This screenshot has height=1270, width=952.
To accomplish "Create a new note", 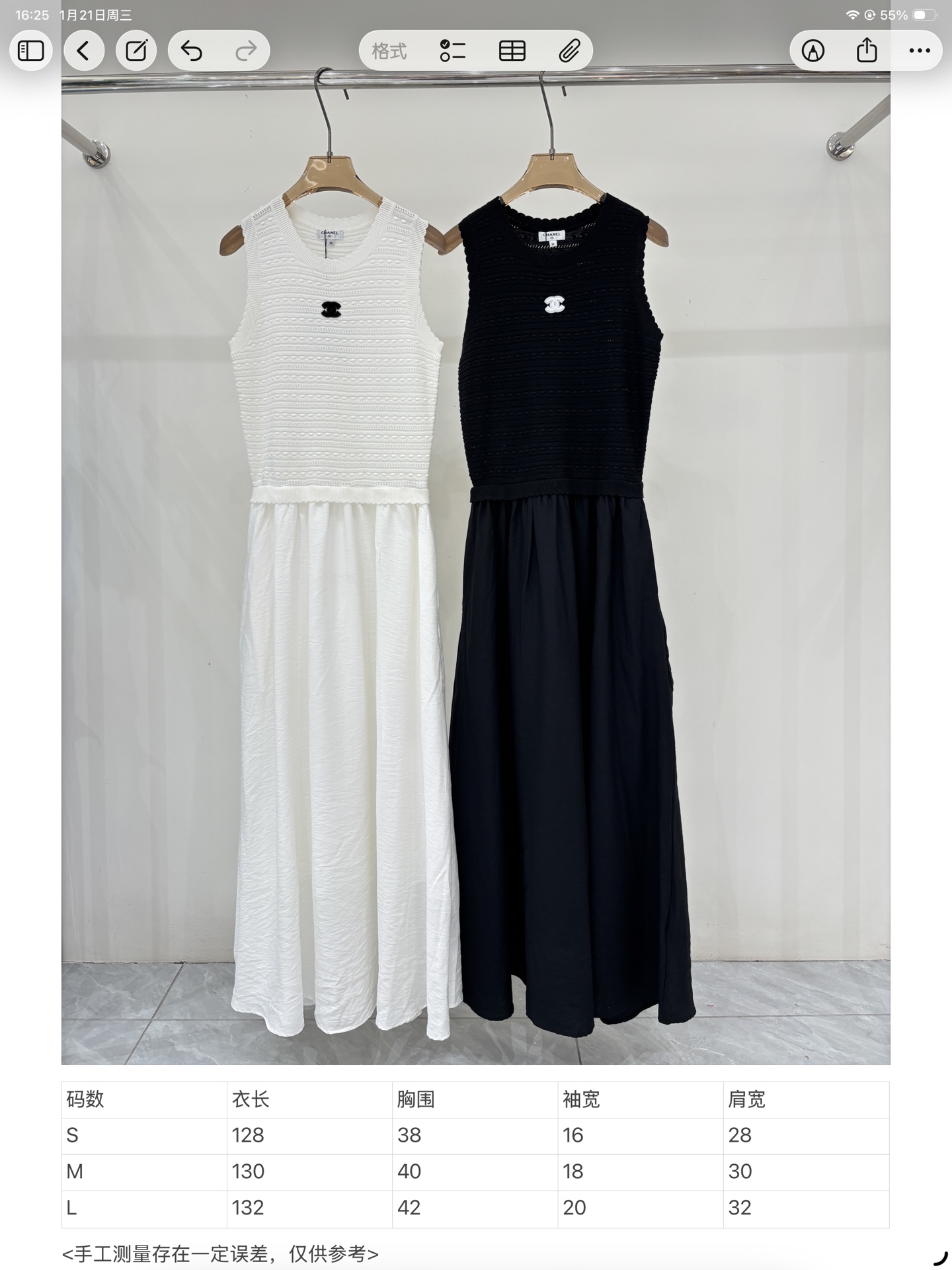I will pyautogui.click(x=136, y=51).
